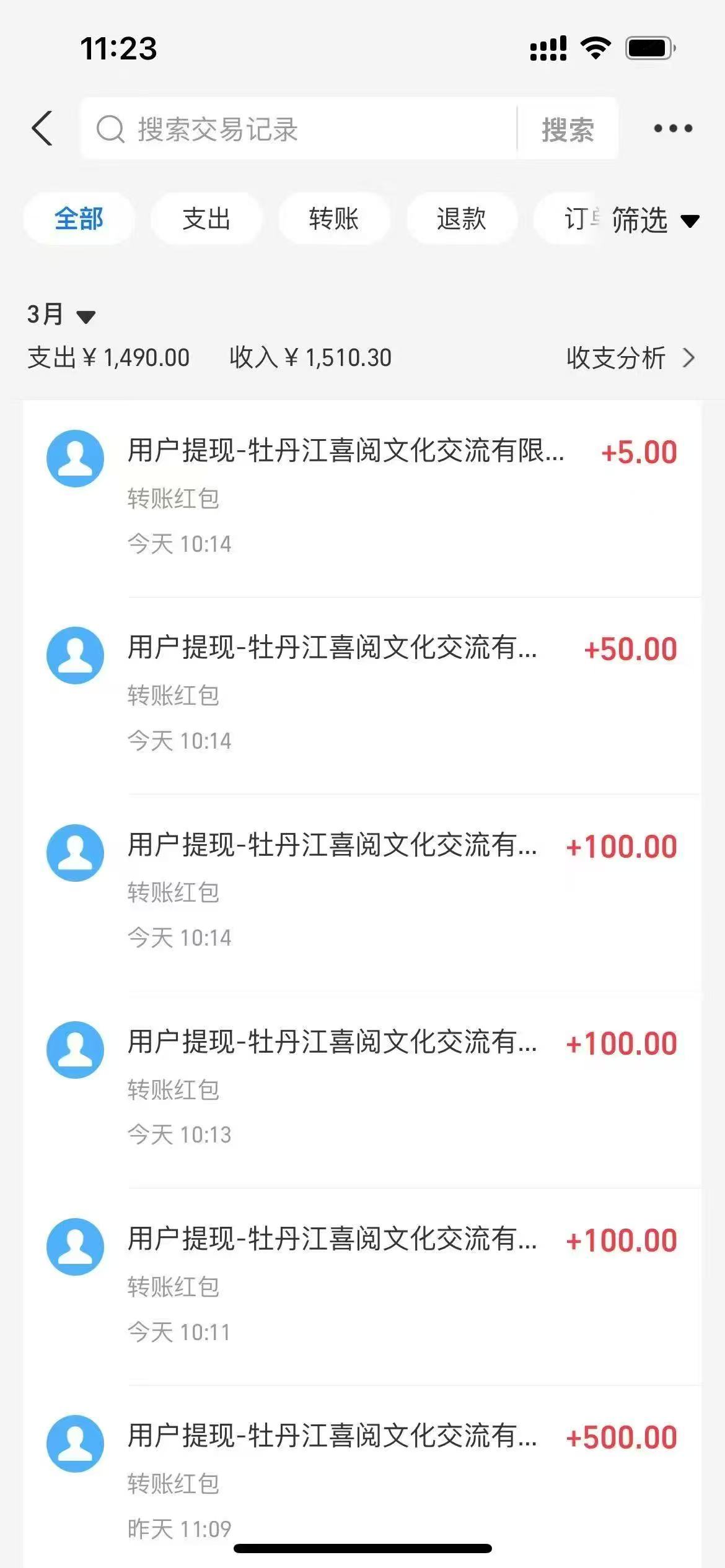This screenshot has height=1568, width=725.
Task: Open the +500.00 transaction from 昨天 11:09
Action: coord(362,1477)
